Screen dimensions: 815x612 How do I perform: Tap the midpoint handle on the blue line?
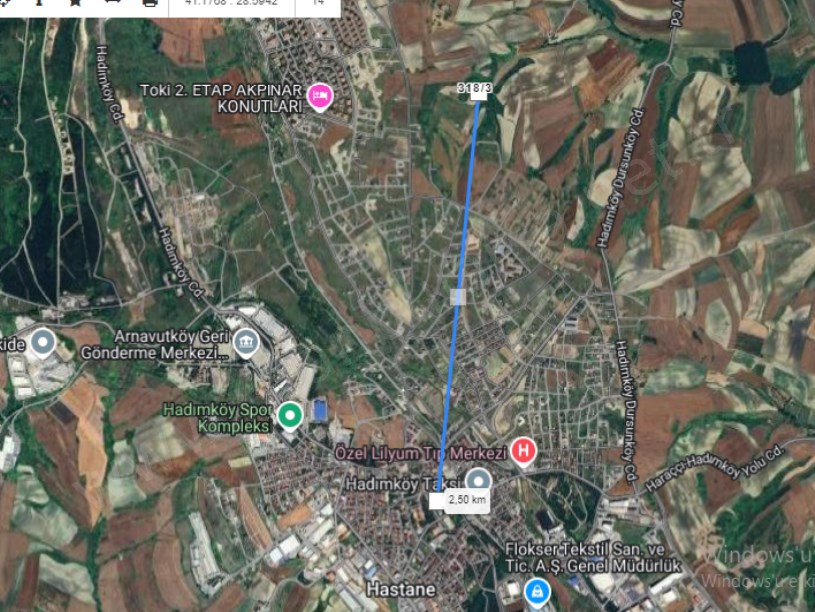point(459,296)
